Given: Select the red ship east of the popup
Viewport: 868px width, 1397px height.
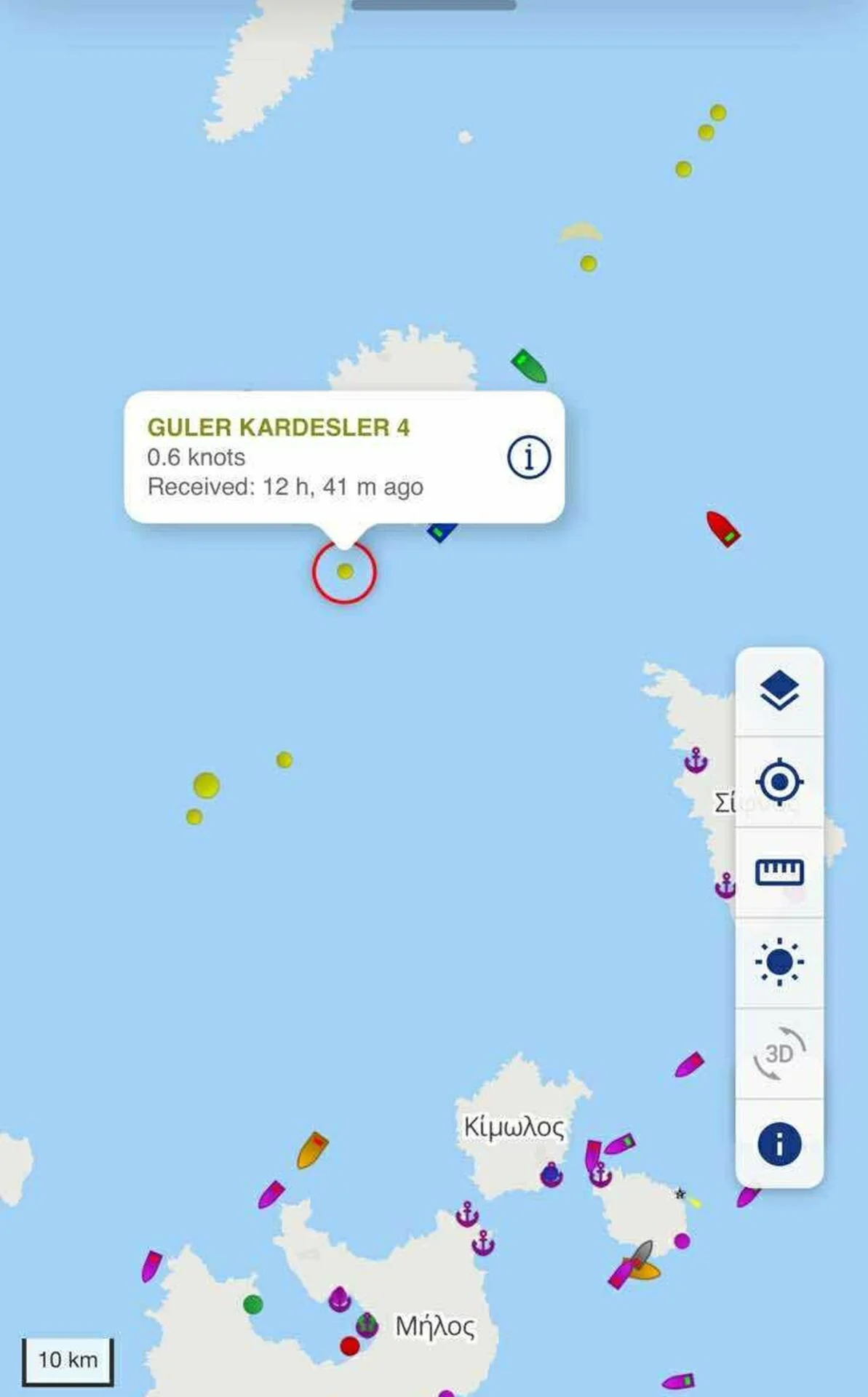Looking at the screenshot, I should coord(723,529).
